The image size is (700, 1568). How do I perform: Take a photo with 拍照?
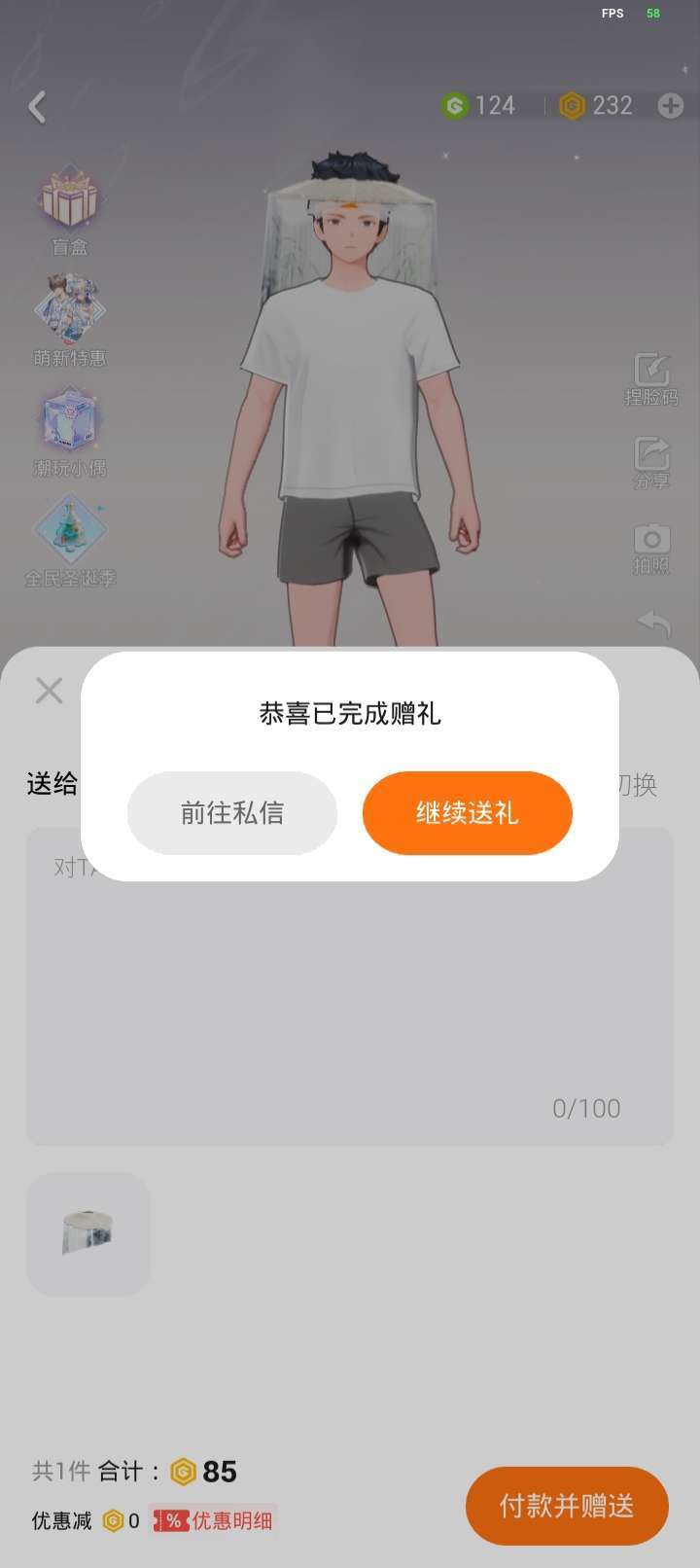coord(651,548)
